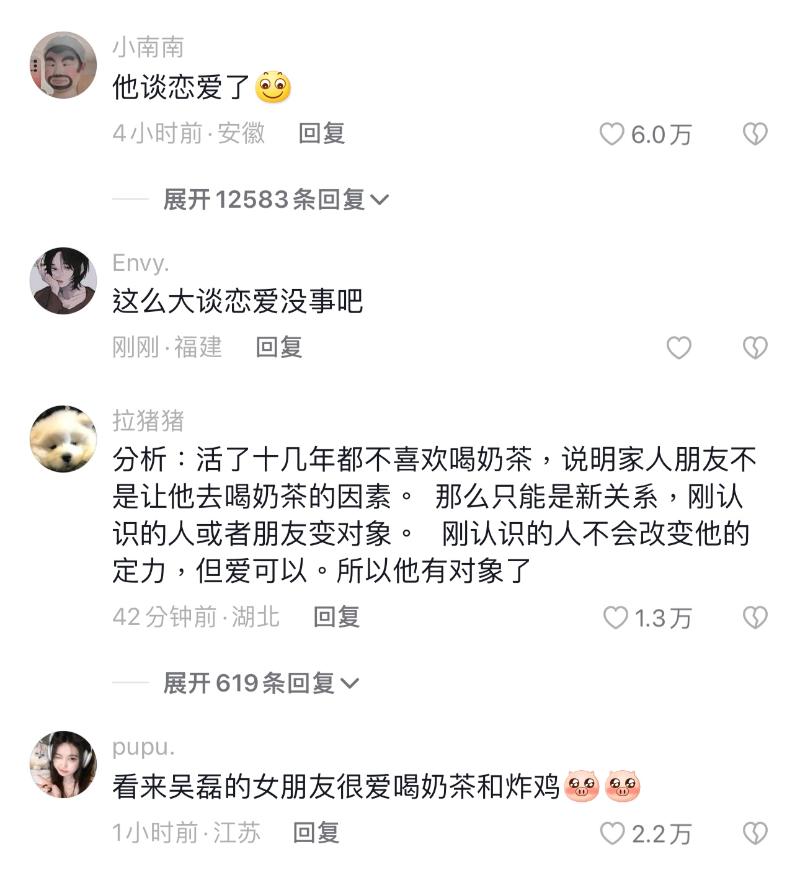
Task: Expand the 12583 replies
Action: [275, 199]
